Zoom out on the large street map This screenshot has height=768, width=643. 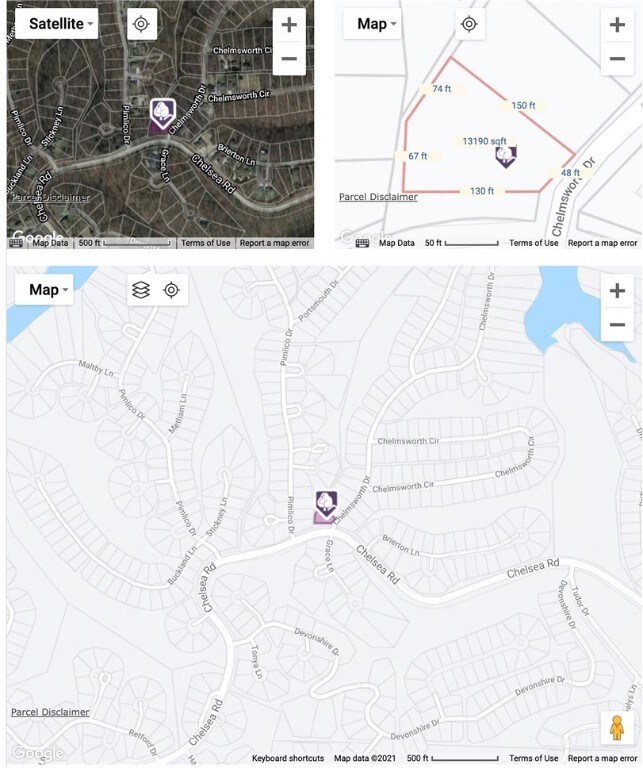(x=617, y=325)
